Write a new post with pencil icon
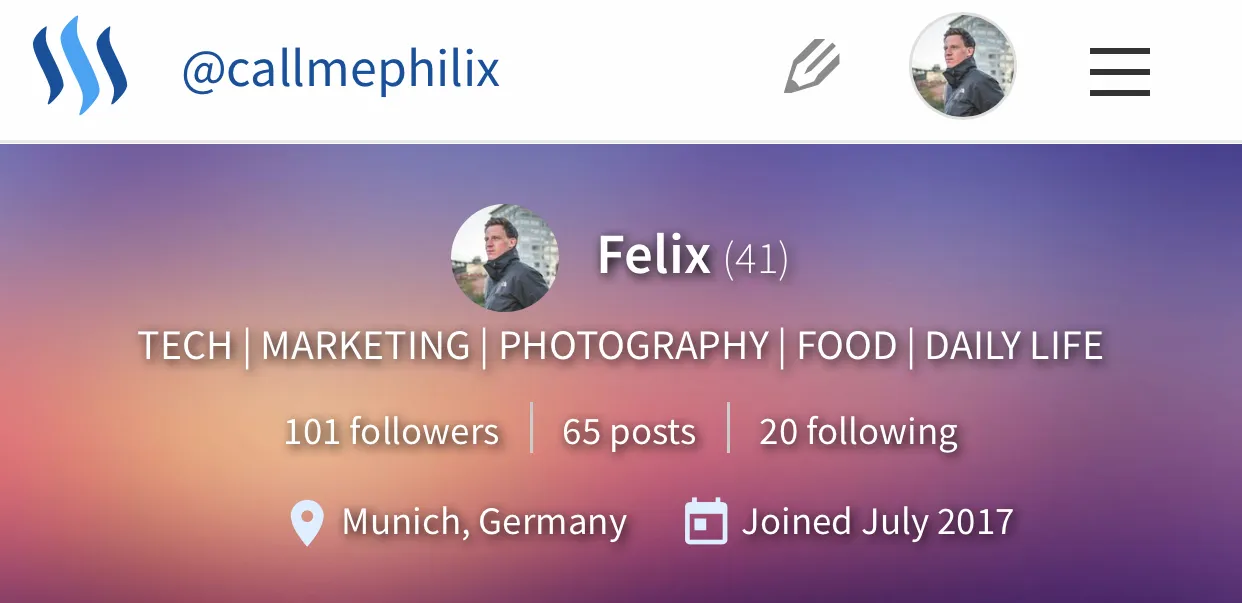Screen dimensions: 1242x603 [x=811, y=67]
